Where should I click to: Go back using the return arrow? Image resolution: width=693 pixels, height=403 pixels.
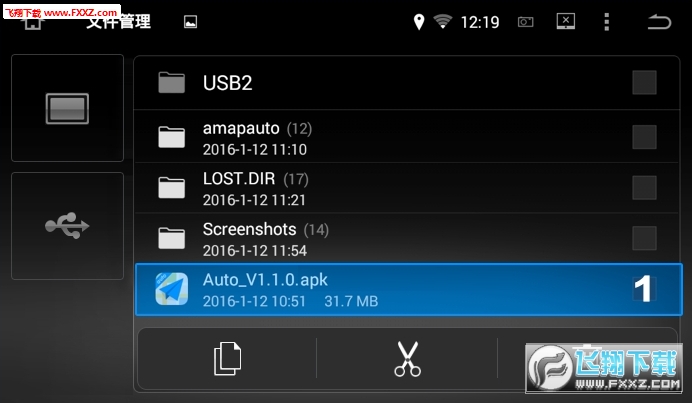[659, 21]
